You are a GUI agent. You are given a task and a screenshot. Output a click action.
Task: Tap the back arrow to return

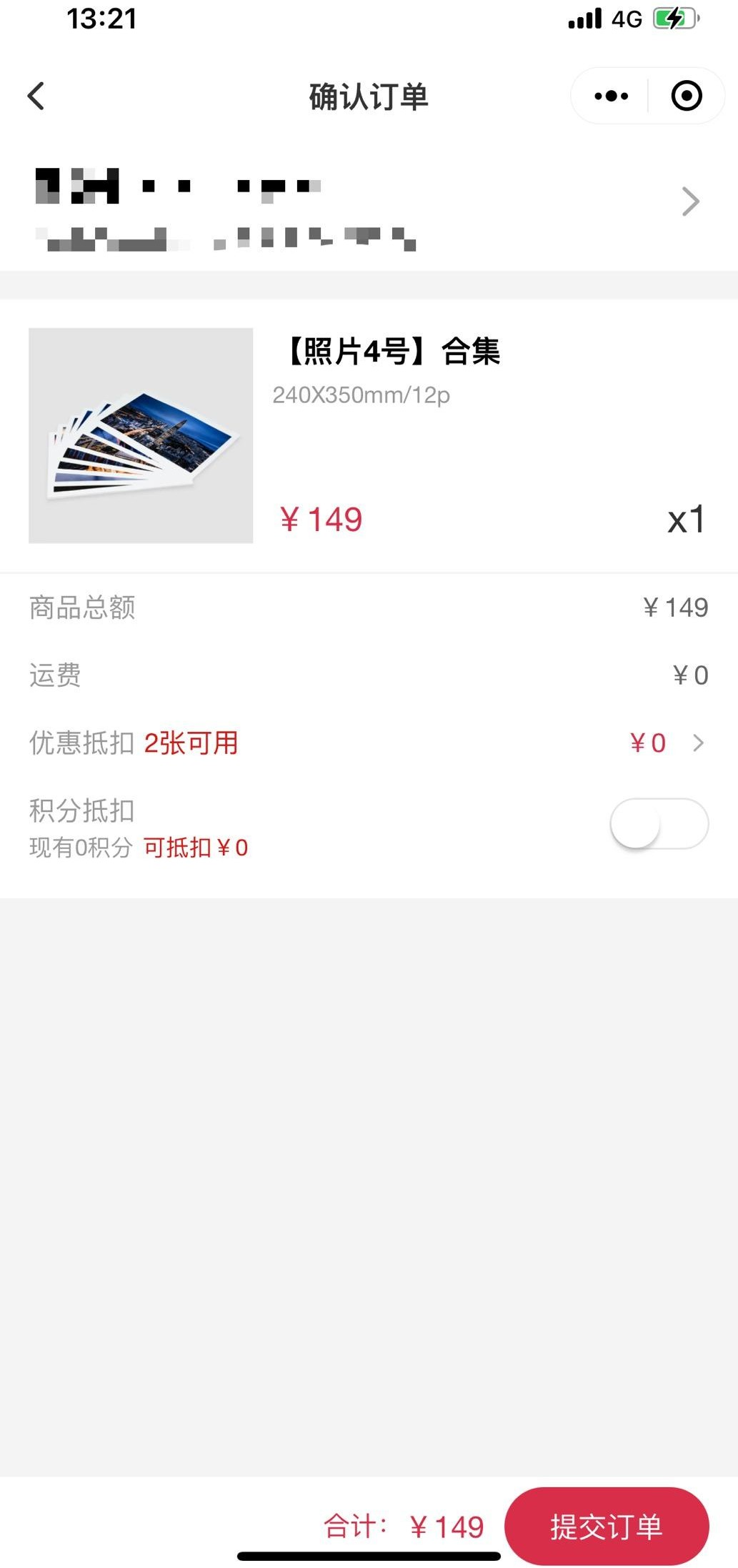(x=35, y=96)
